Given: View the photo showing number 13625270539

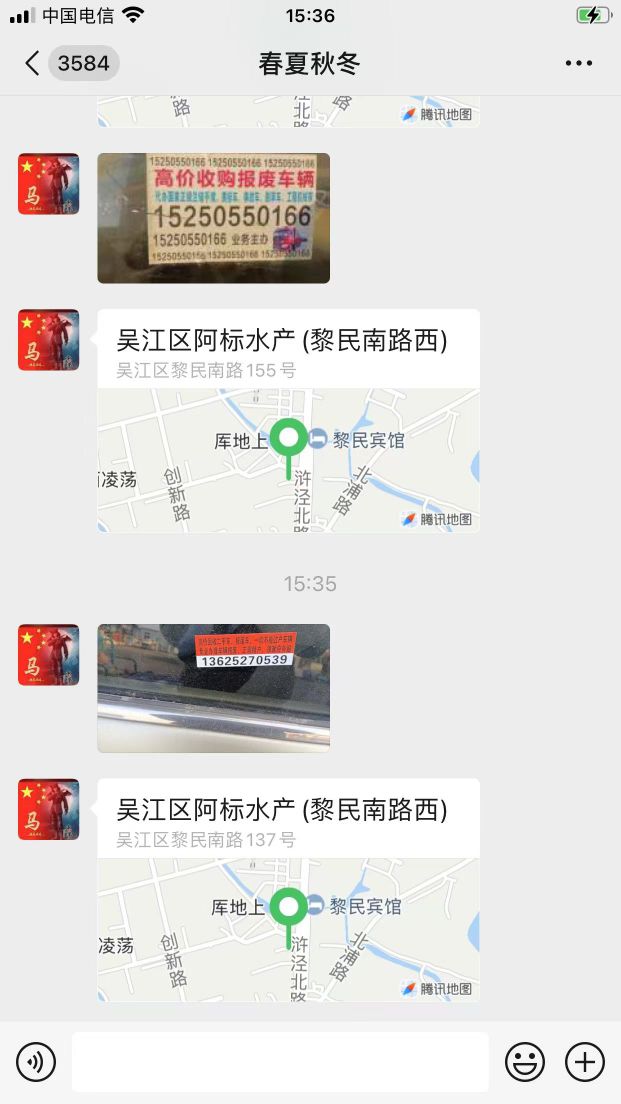Looking at the screenshot, I should coord(213,688).
